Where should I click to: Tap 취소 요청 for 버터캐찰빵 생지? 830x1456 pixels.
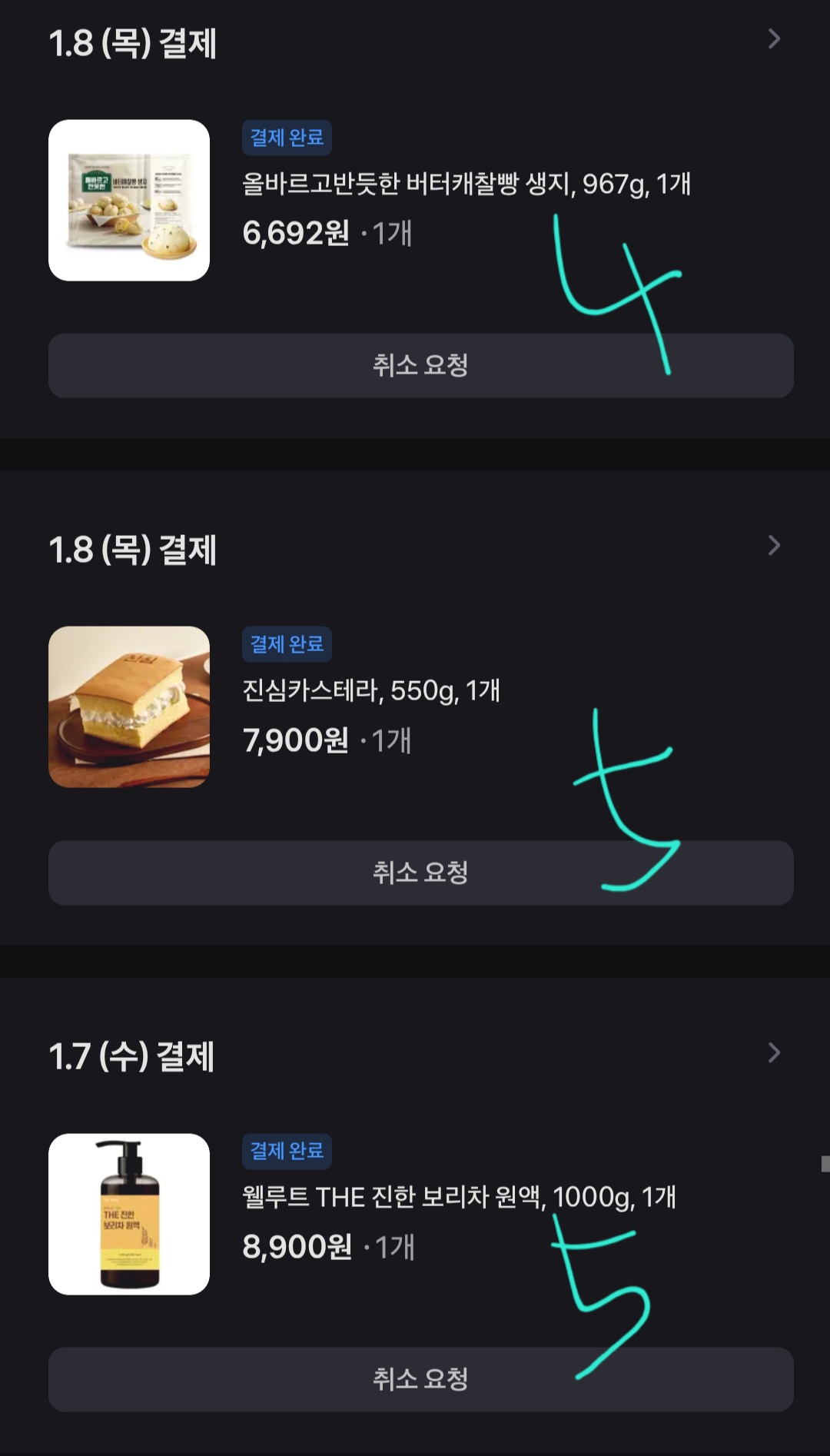[x=420, y=365]
